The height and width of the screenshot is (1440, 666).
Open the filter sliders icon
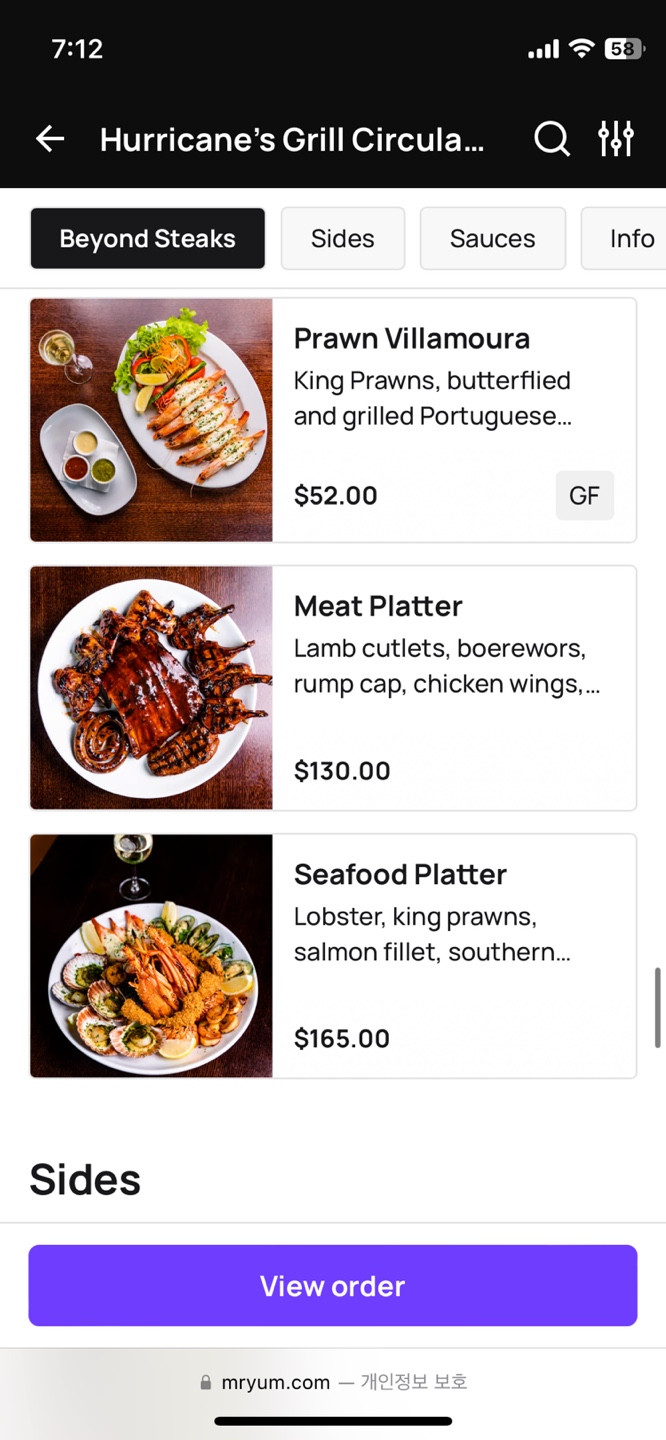(x=616, y=139)
